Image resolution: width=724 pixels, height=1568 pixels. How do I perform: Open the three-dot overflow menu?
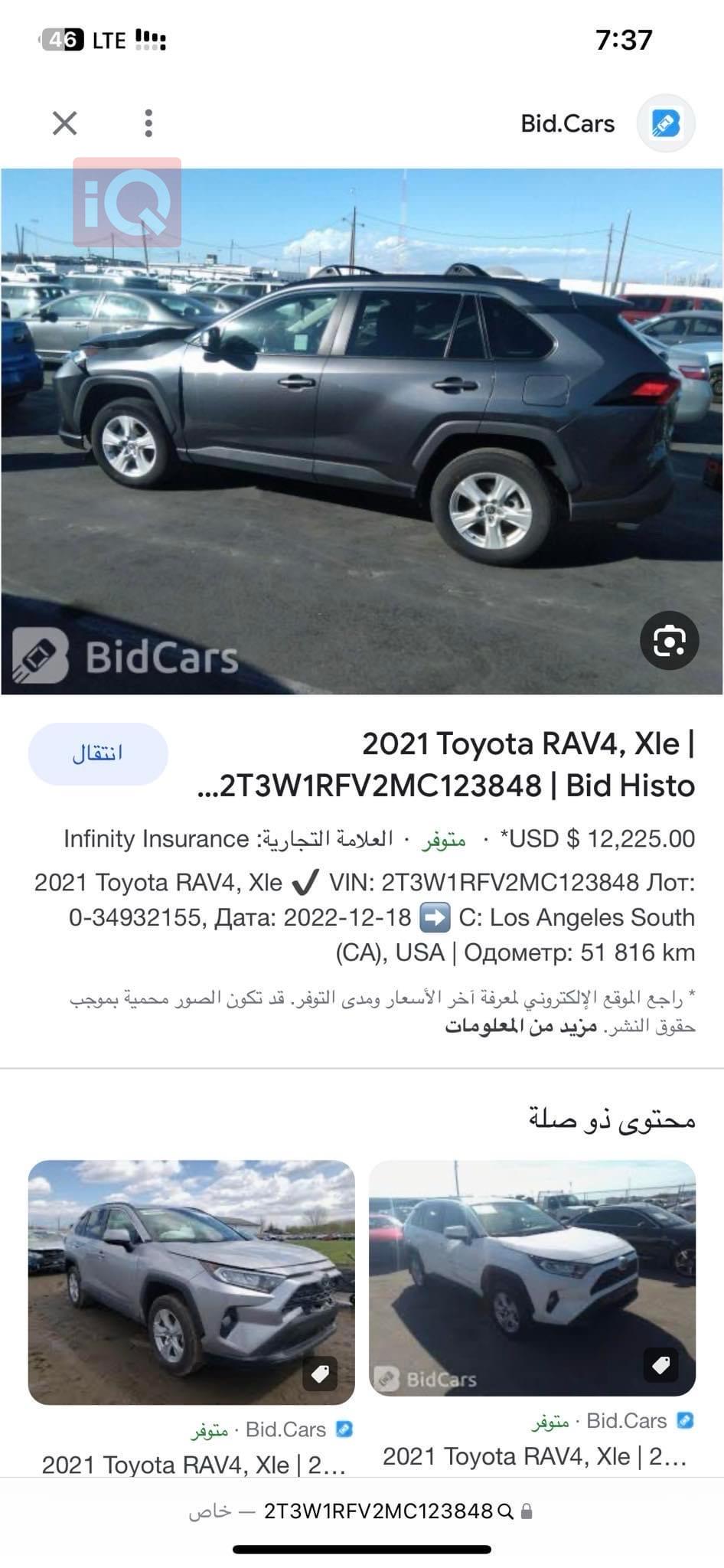click(148, 122)
